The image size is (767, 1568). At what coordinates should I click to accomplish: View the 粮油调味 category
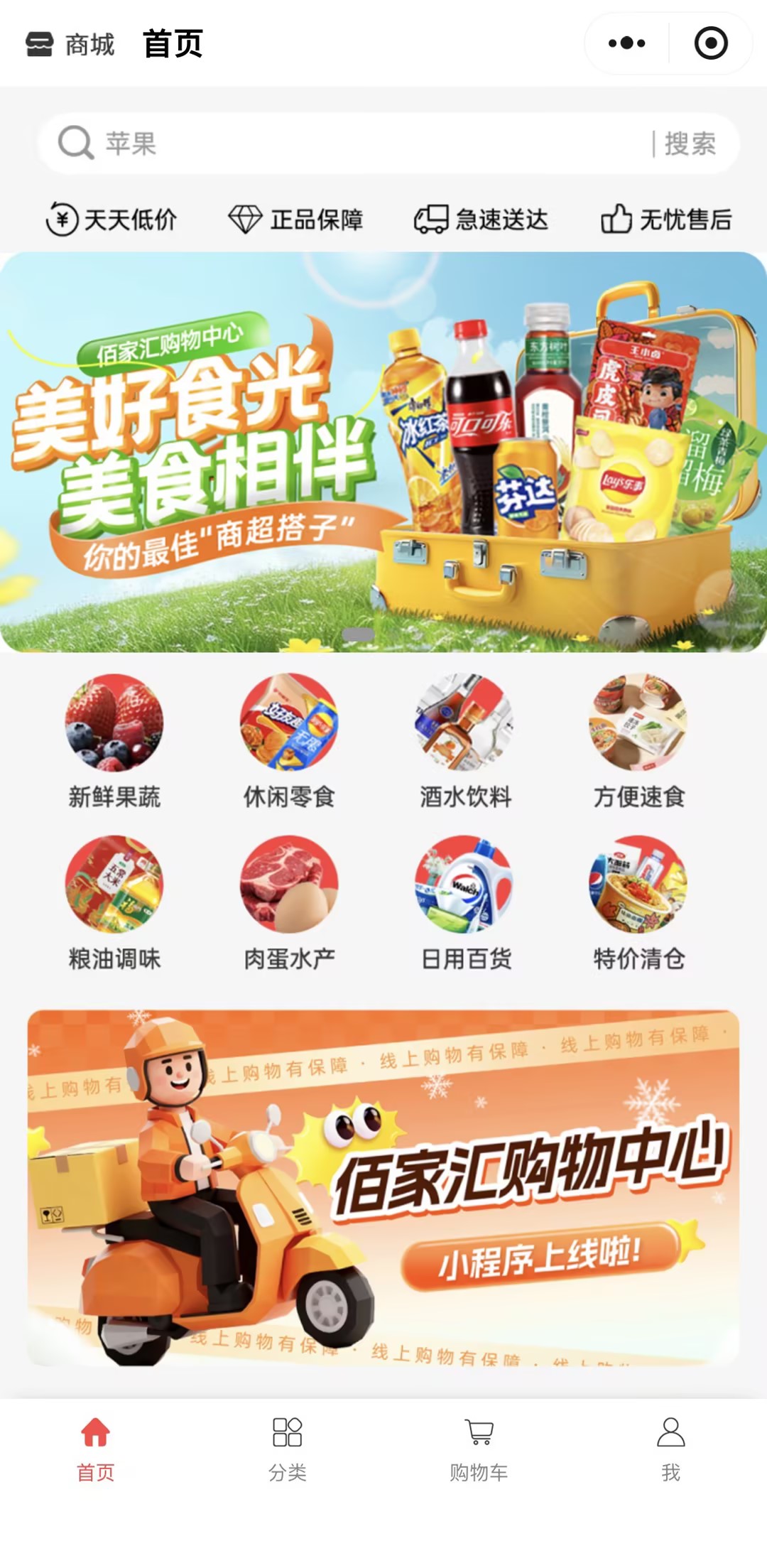[x=114, y=902]
